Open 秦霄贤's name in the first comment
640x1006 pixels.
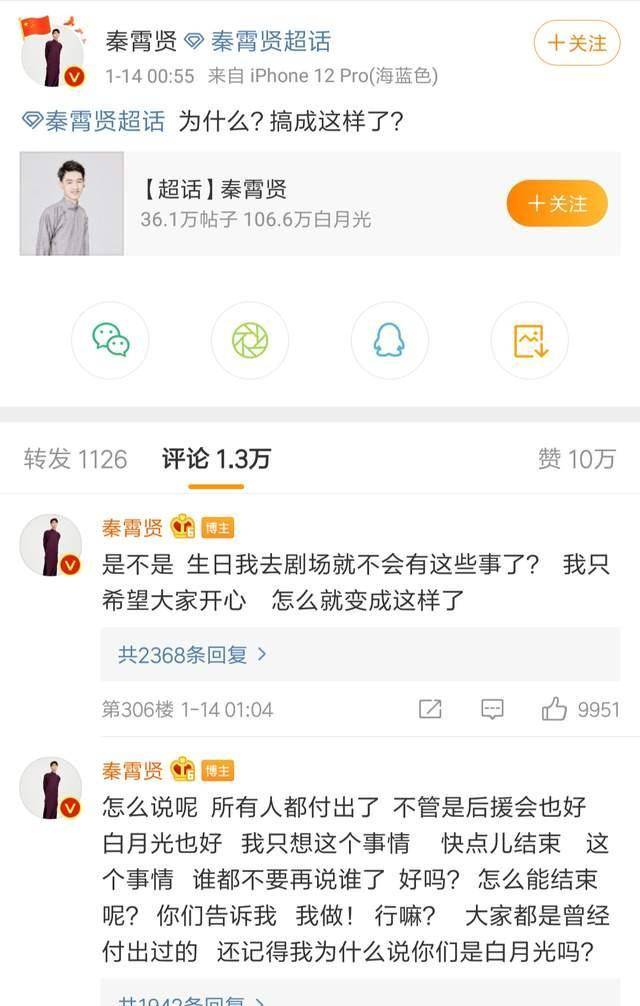132,527
